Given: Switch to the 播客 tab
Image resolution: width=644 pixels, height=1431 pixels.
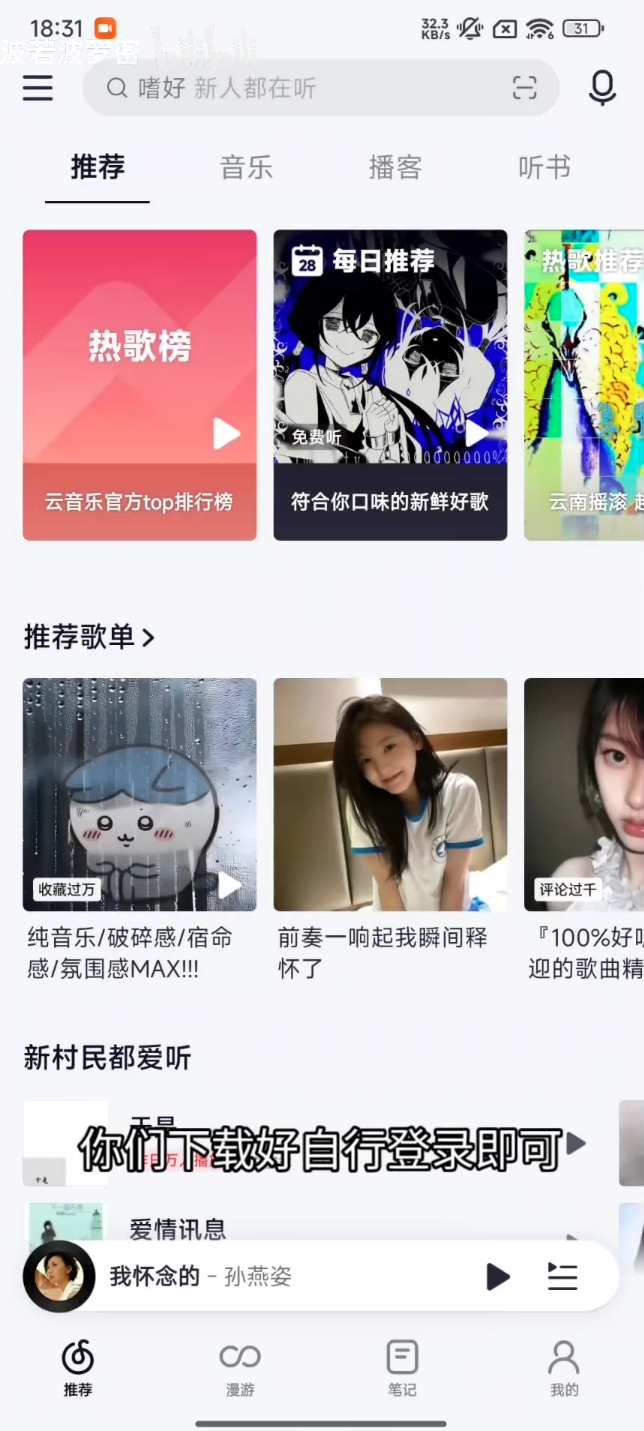Looking at the screenshot, I should tap(395, 167).
